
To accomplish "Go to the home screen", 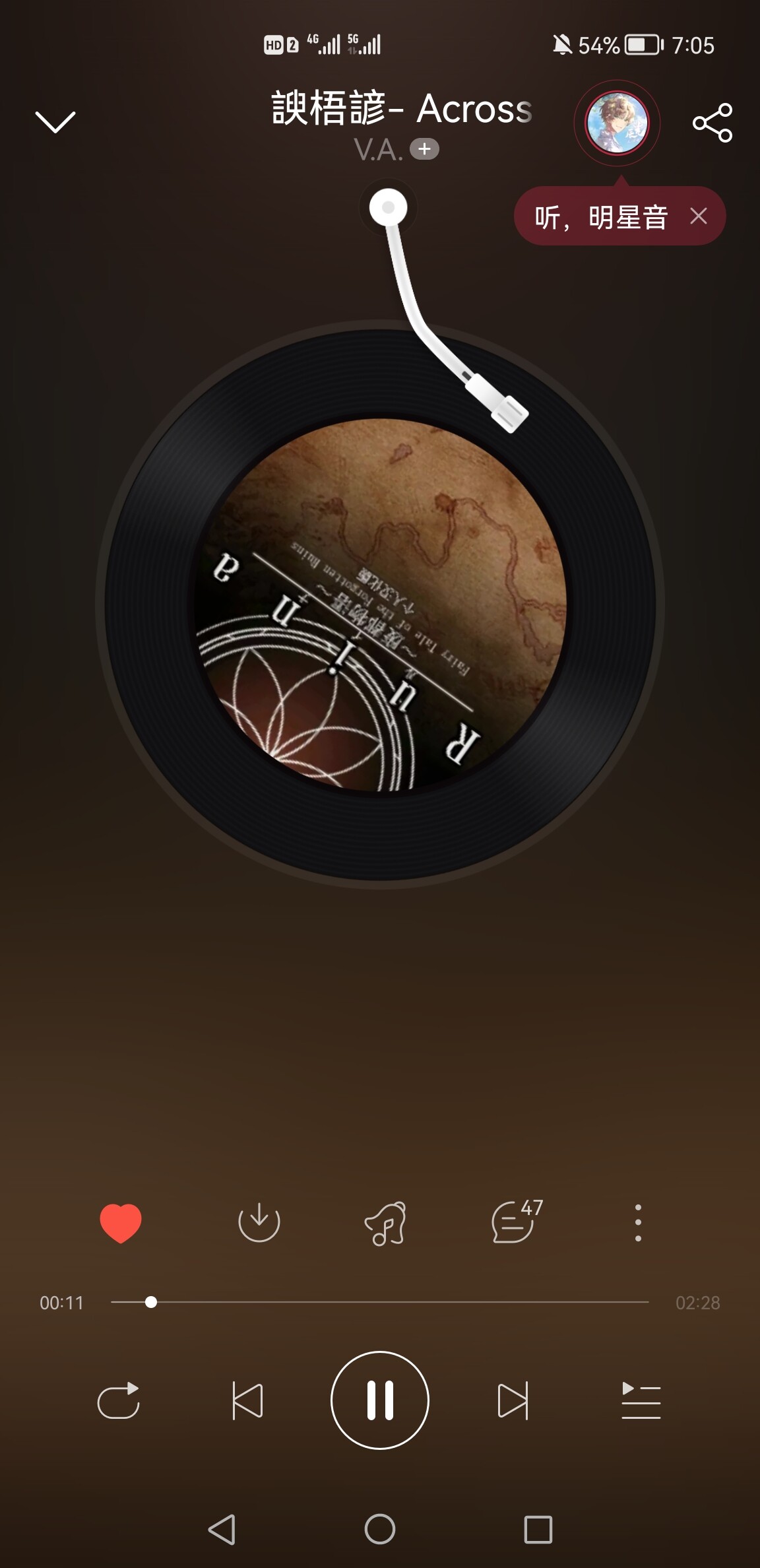I will pos(380,1529).
